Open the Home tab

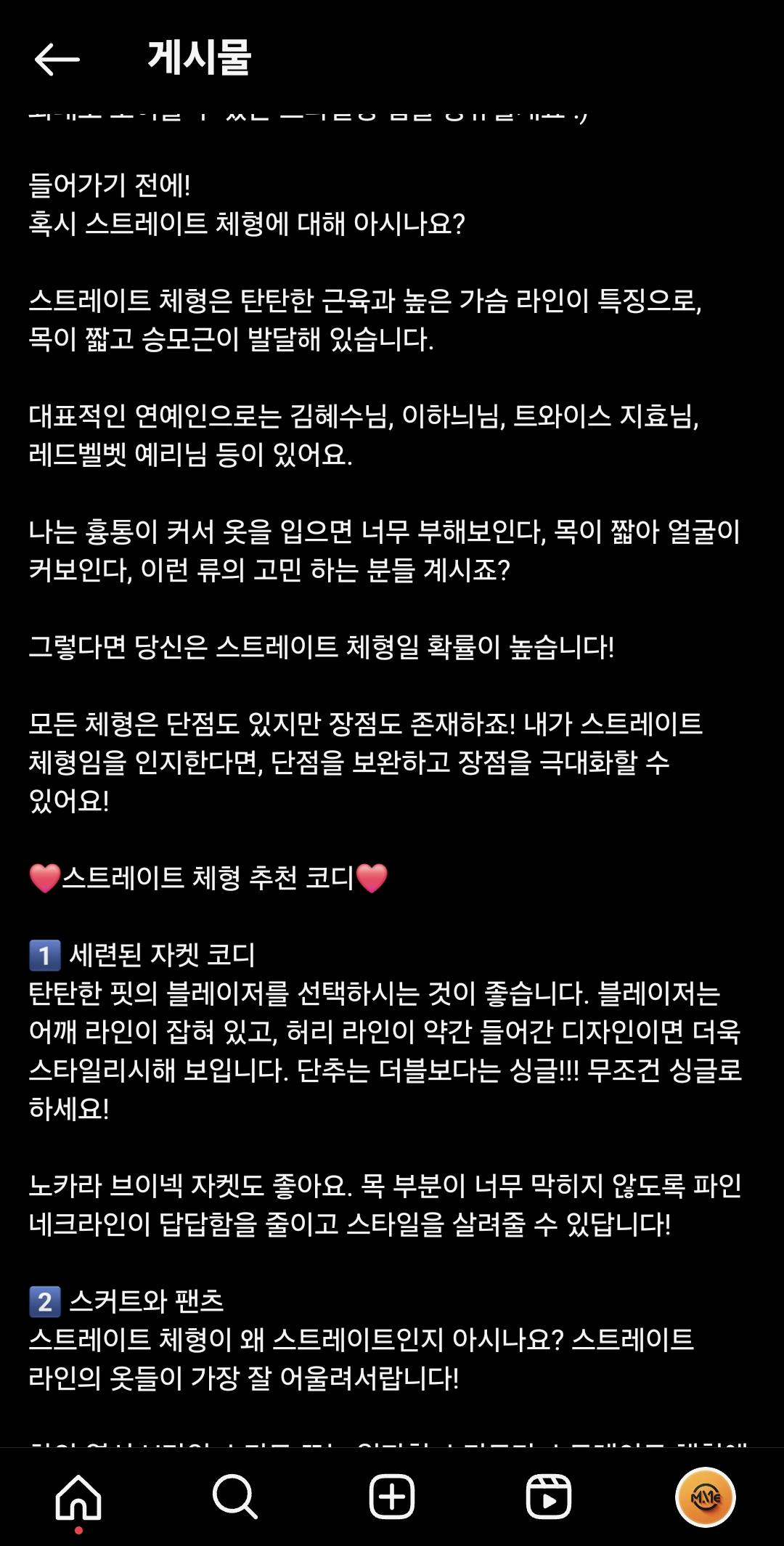[x=78, y=1497]
